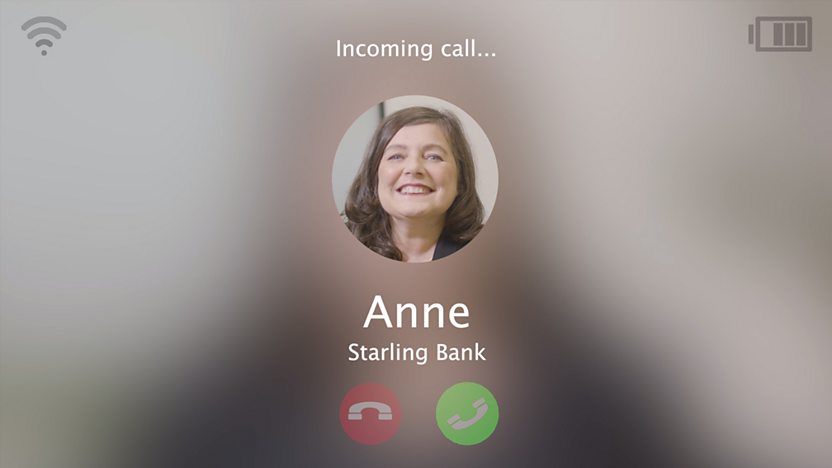832x468 pixels.
Task: Decline the incoming call from Anne
Action: click(371, 413)
